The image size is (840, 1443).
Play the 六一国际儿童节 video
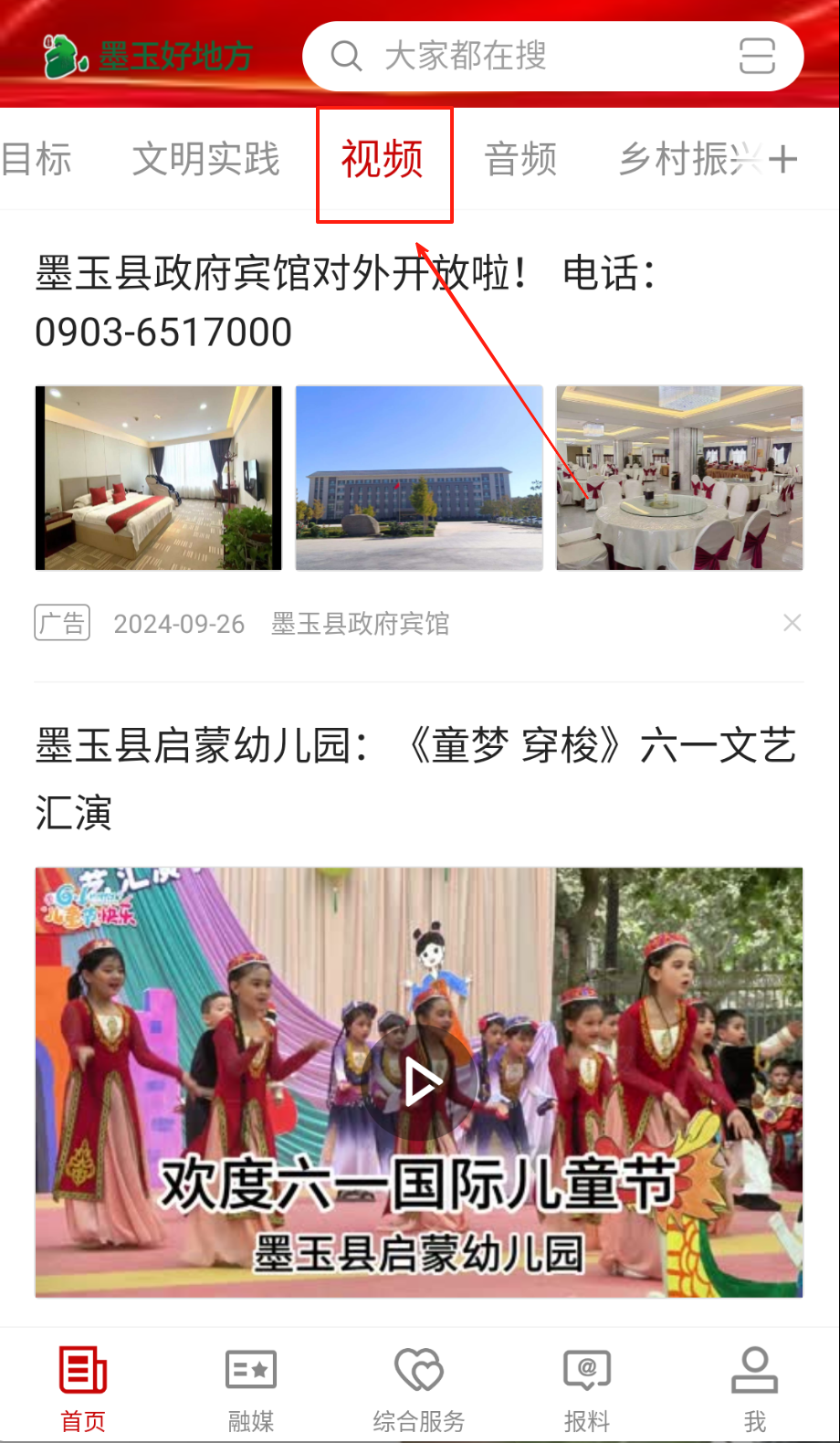point(420,1082)
